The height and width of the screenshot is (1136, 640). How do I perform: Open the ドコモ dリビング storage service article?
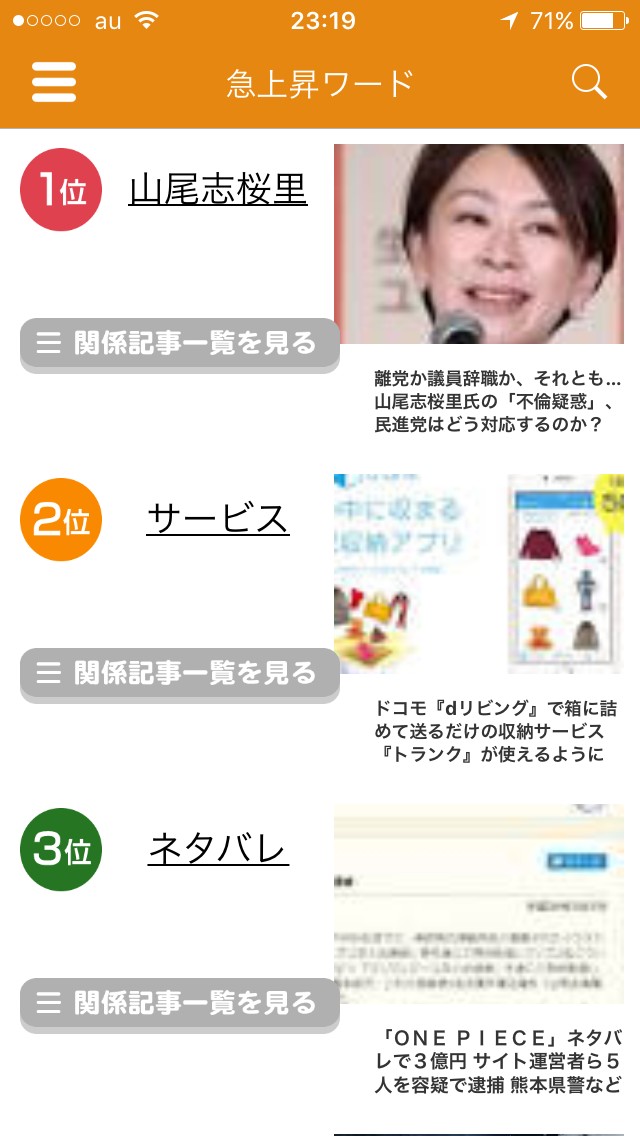(x=497, y=731)
